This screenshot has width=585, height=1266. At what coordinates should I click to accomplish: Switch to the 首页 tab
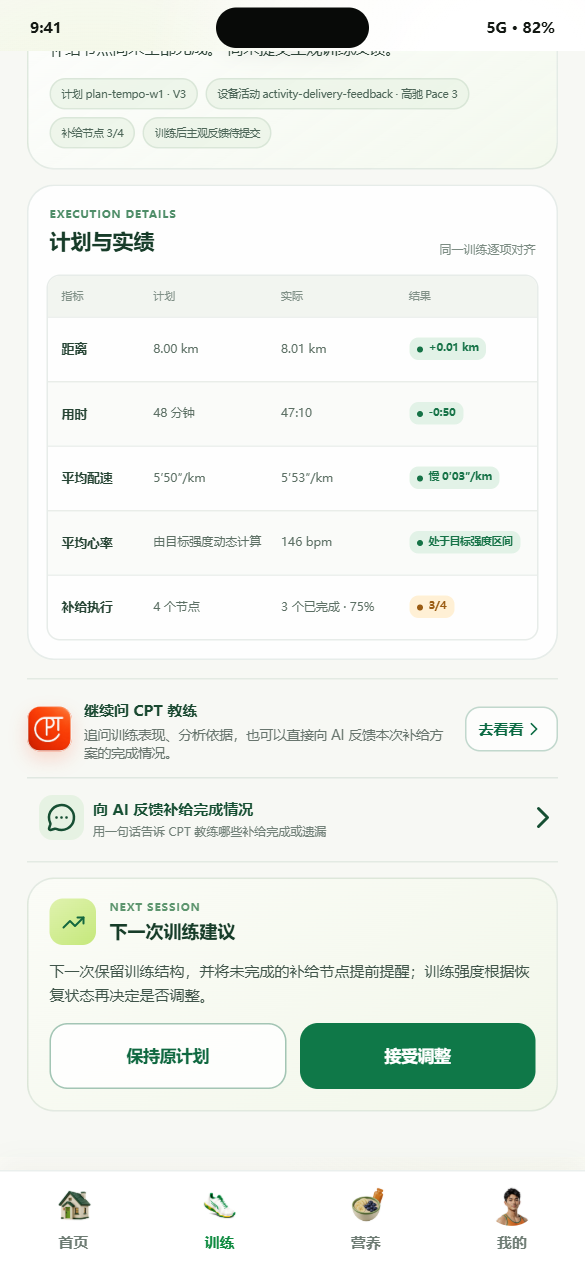tap(74, 1219)
